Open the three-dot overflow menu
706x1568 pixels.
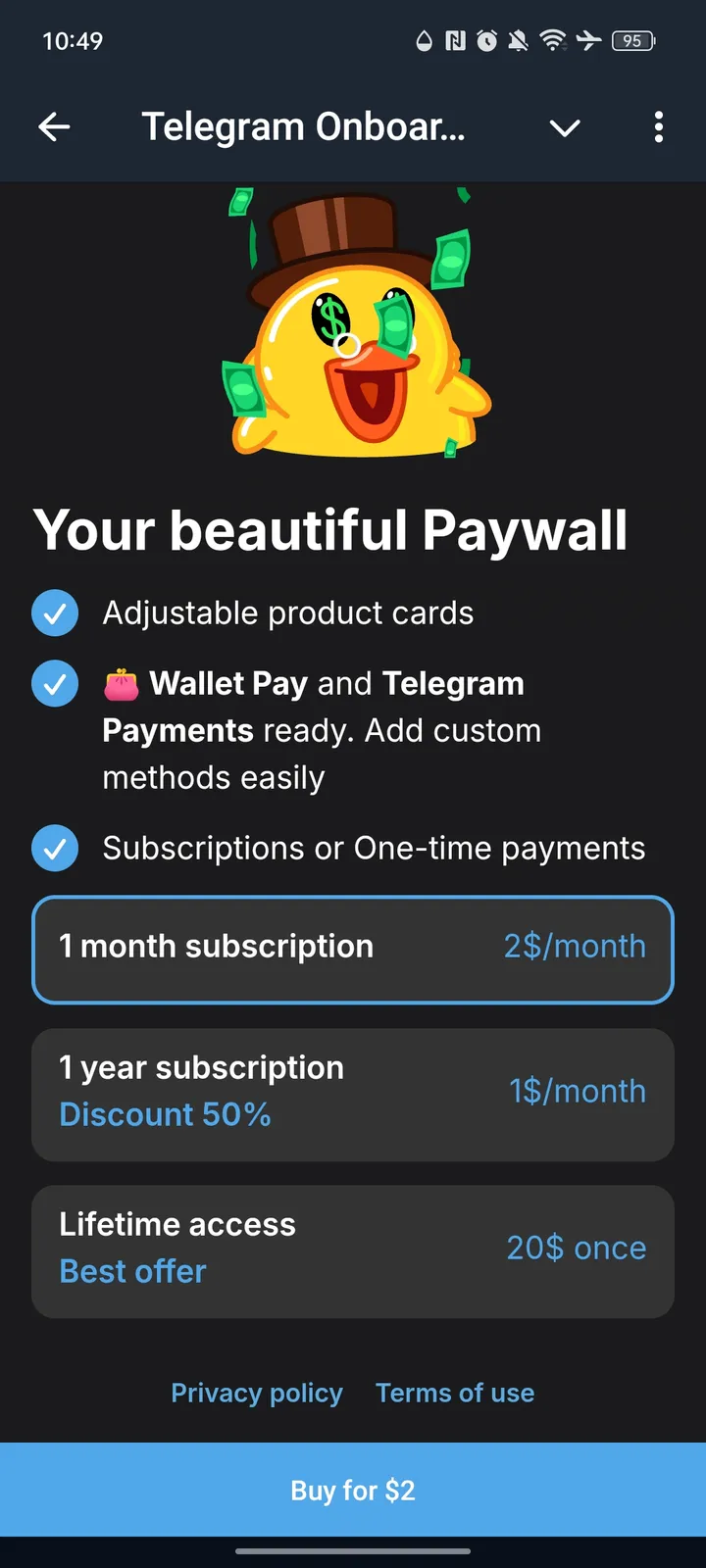659,127
